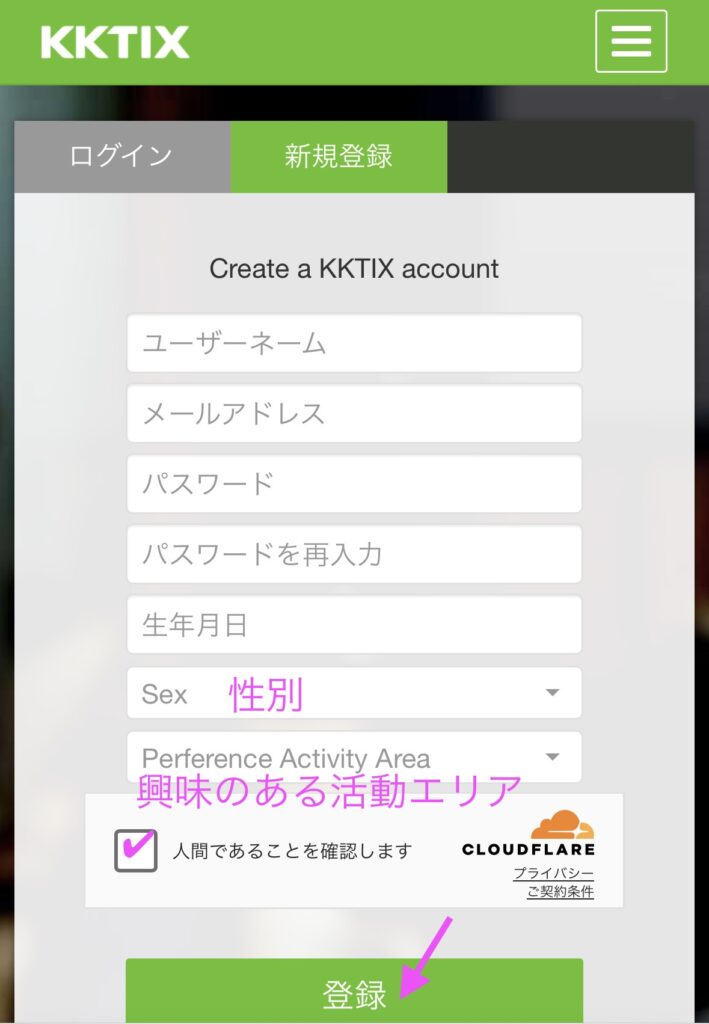Focus the メールアドレス field
This screenshot has width=709, height=1024.
pos(354,413)
